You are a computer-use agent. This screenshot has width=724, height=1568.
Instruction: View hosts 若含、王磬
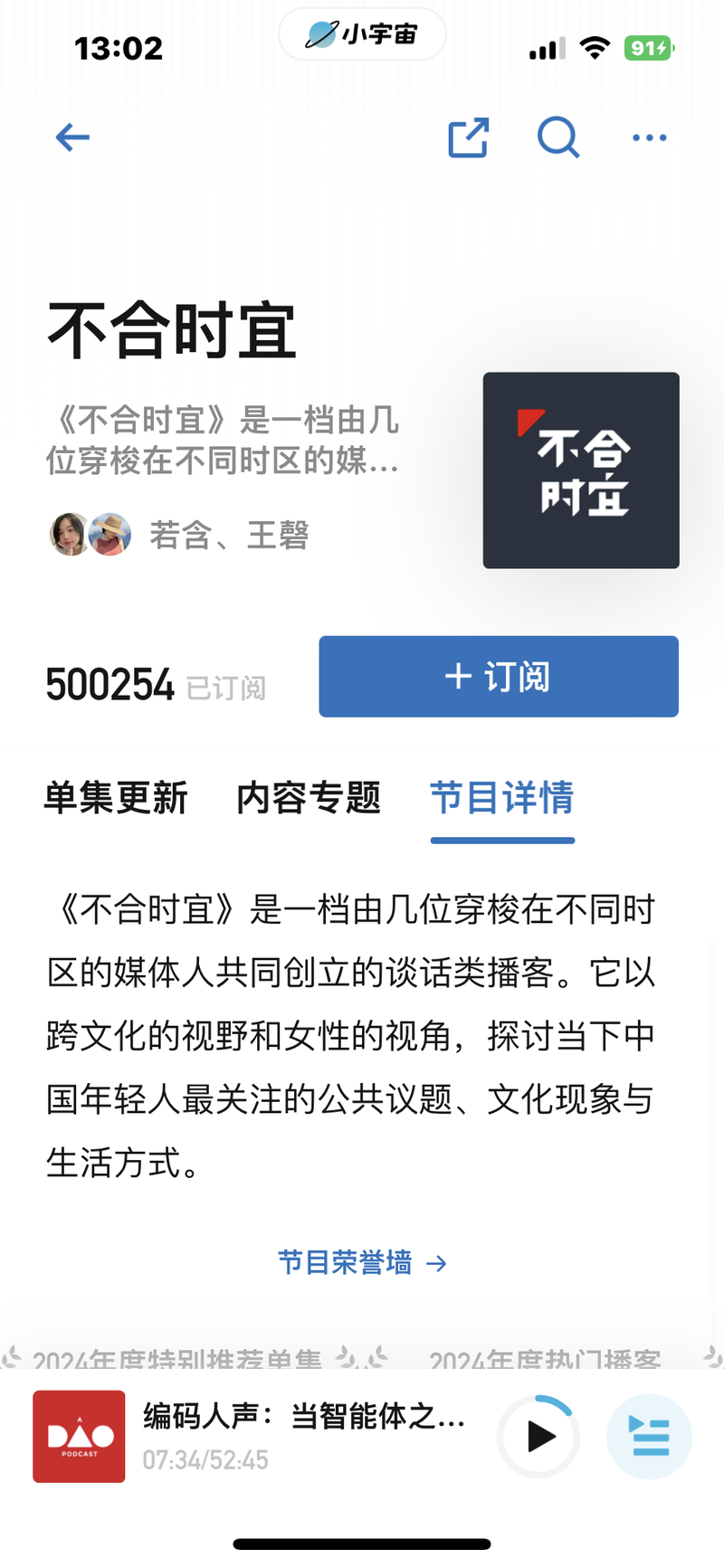(x=179, y=534)
